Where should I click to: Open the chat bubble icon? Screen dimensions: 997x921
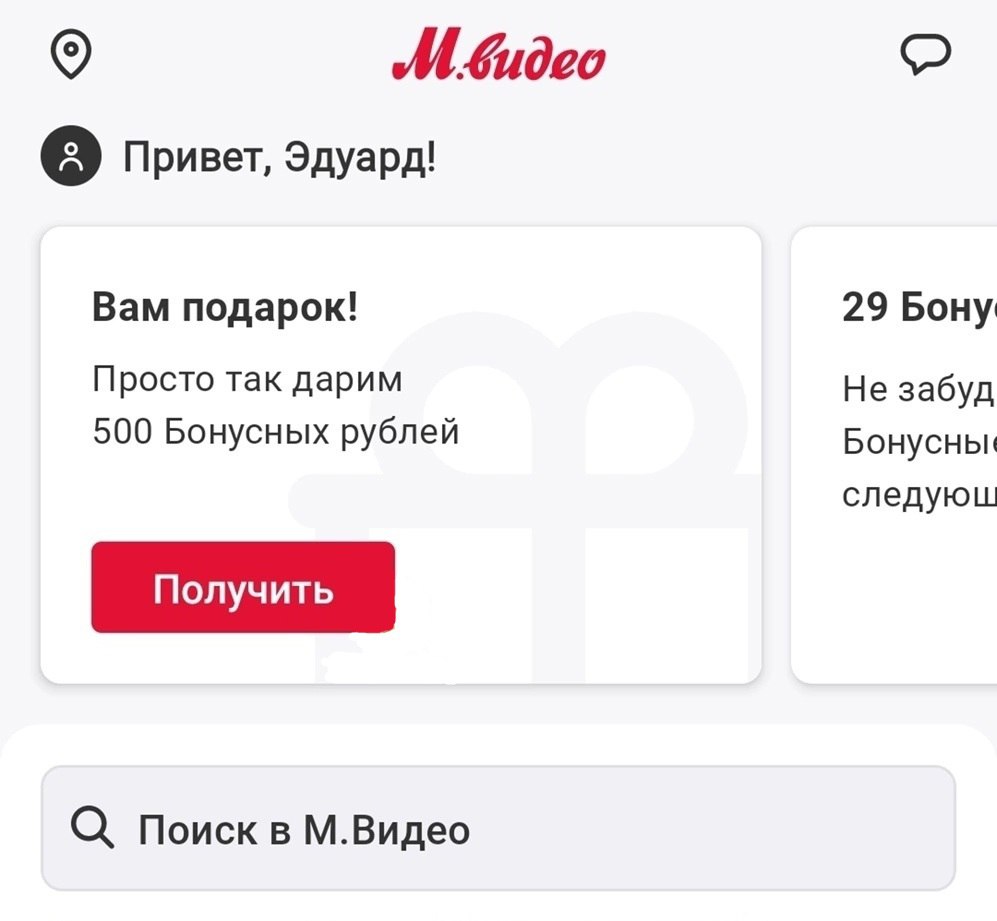(924, 56)
